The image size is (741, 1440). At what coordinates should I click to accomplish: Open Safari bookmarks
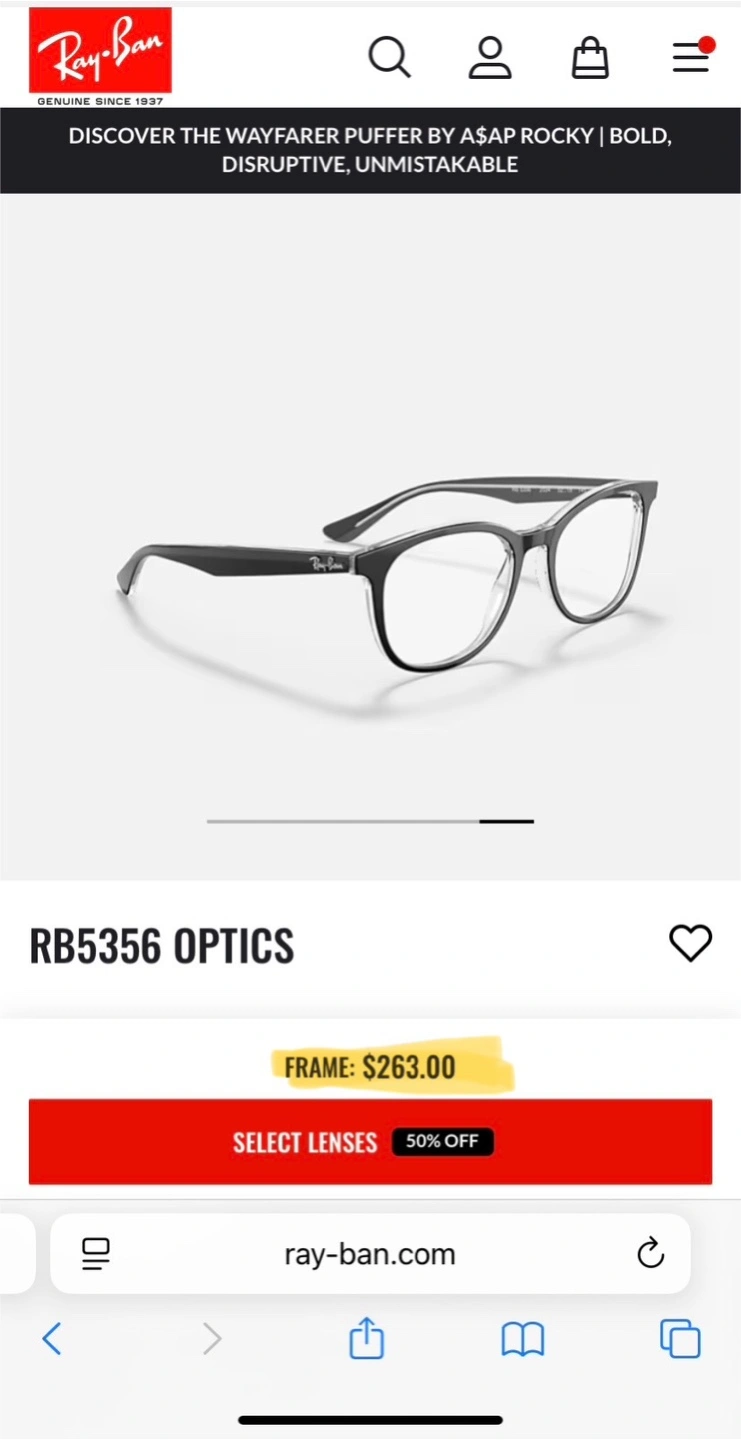(x=522, y=1339)
